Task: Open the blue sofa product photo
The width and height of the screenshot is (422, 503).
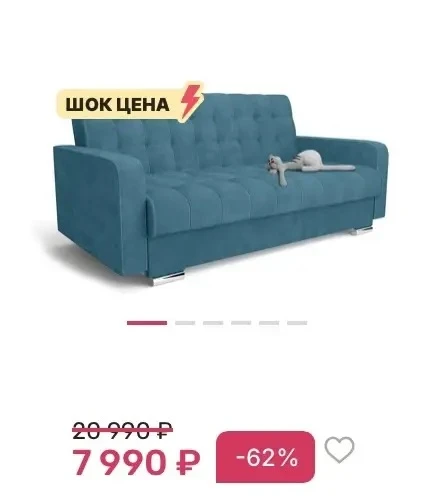Action: (220, 188)
